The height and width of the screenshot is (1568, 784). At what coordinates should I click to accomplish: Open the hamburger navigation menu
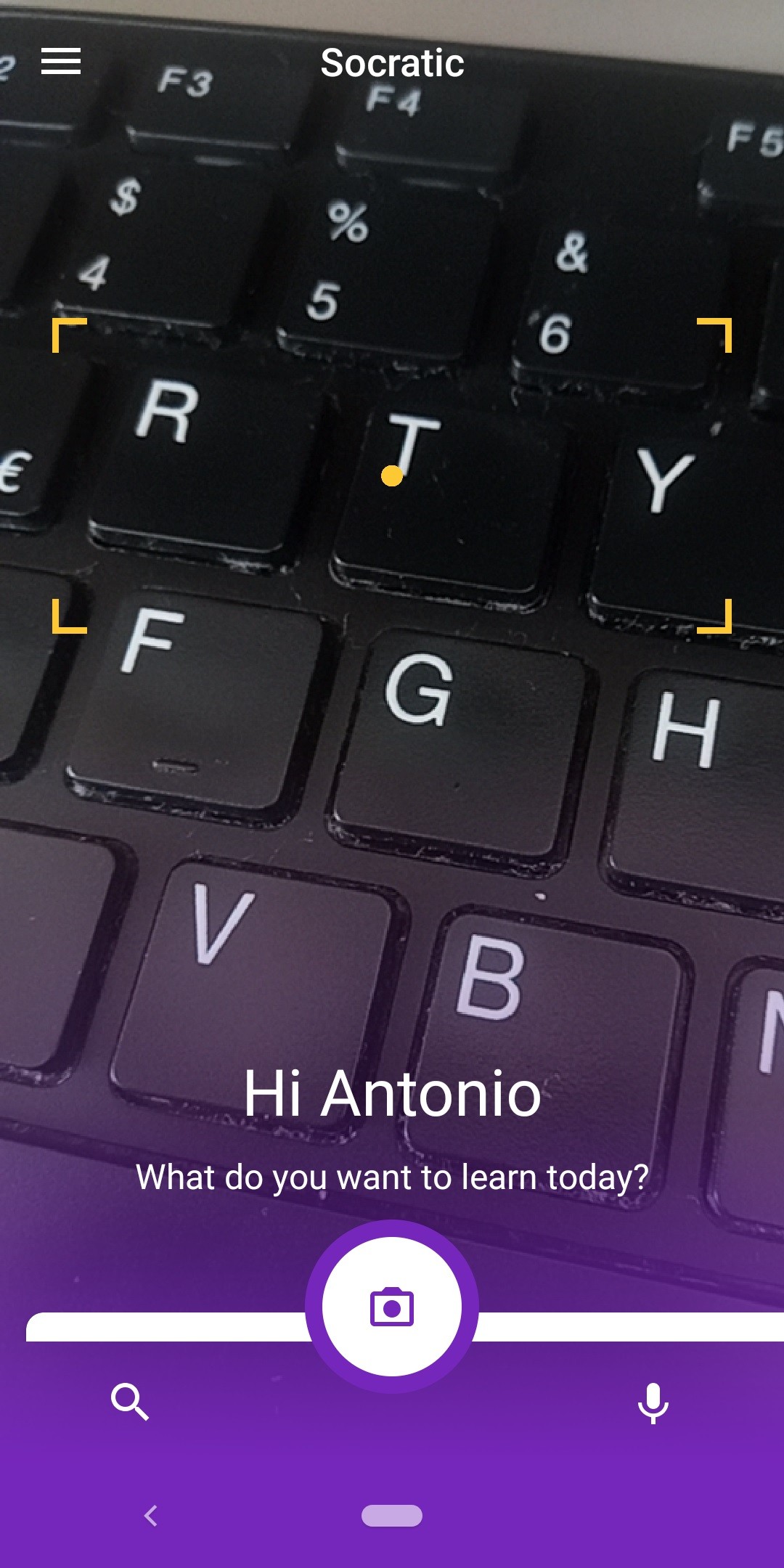[61, 61]
